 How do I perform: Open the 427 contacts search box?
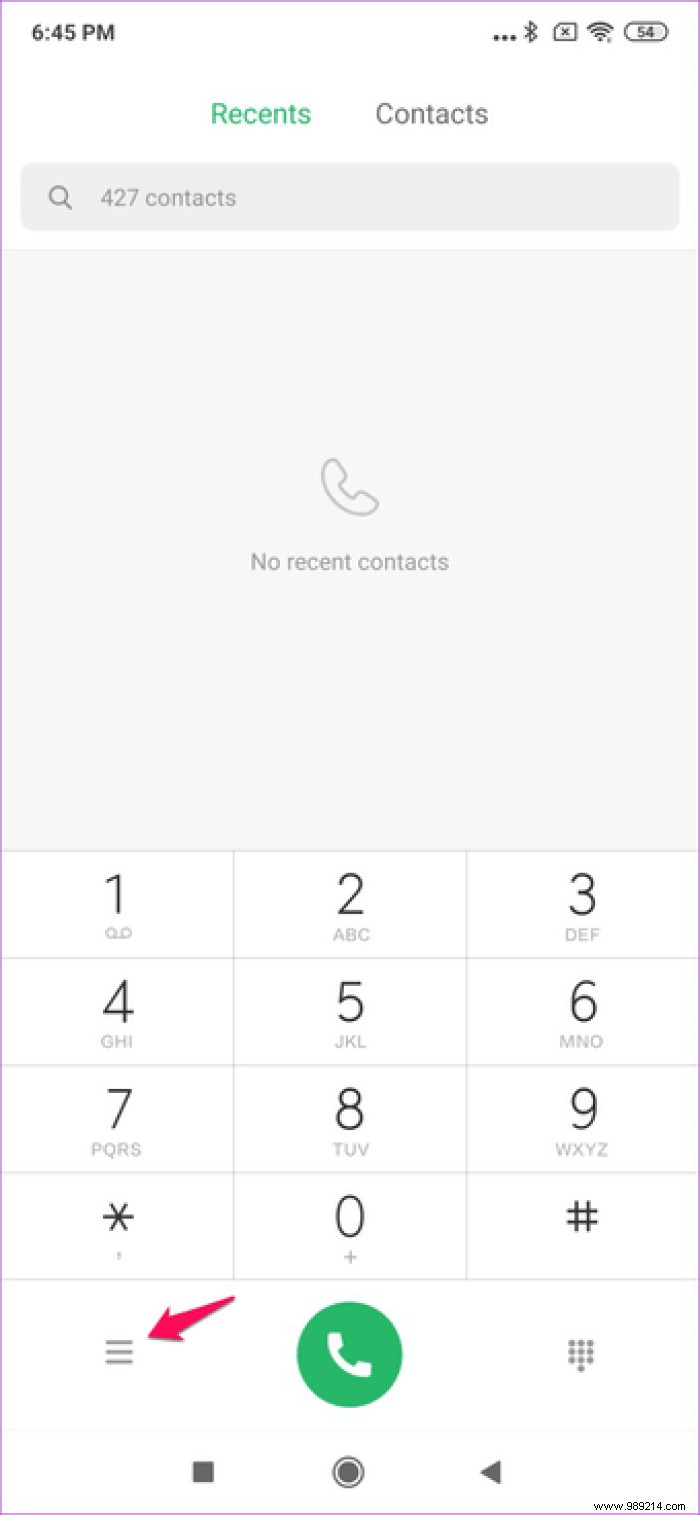point(350,198)
